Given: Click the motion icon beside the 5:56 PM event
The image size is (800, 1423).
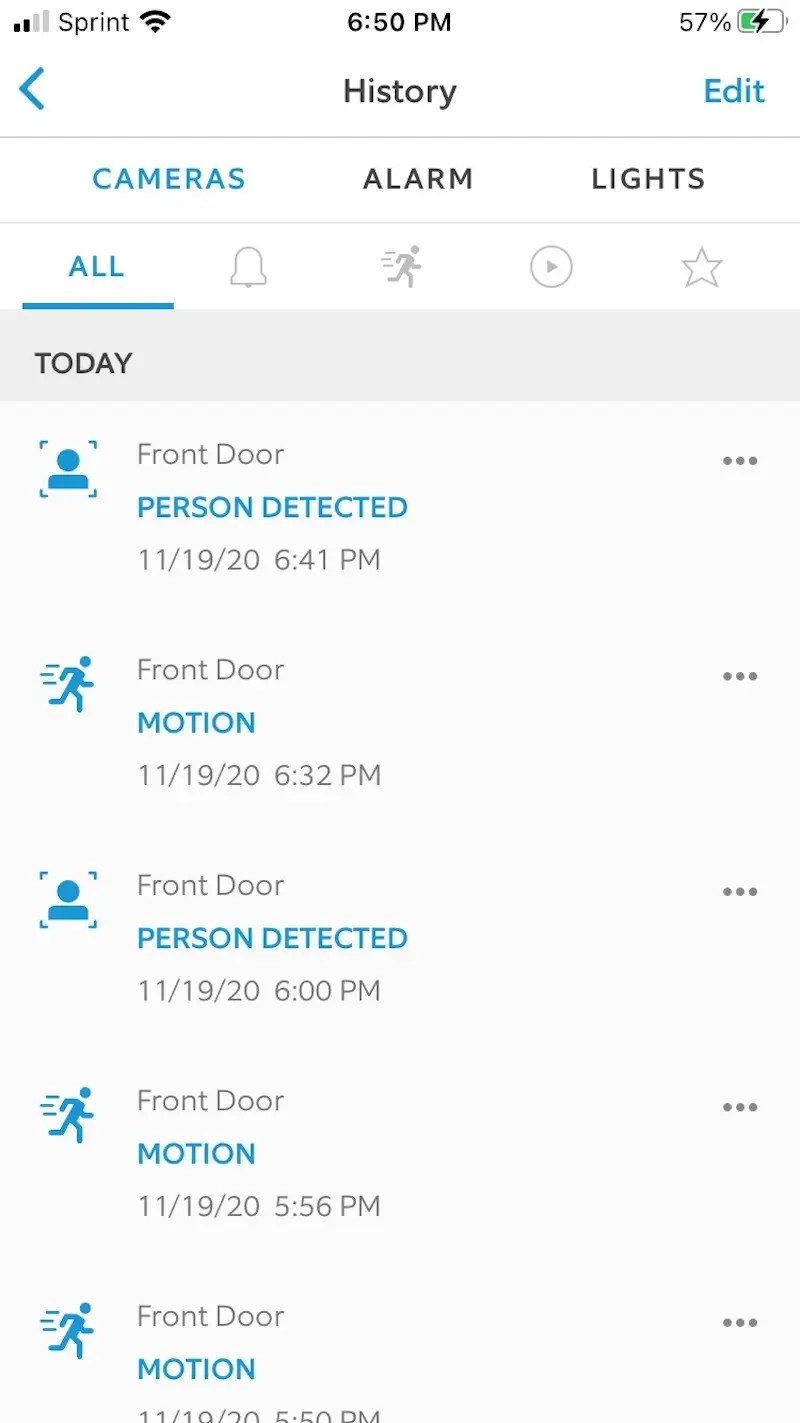Looking at the screenshot, I should coord(68,1116).
